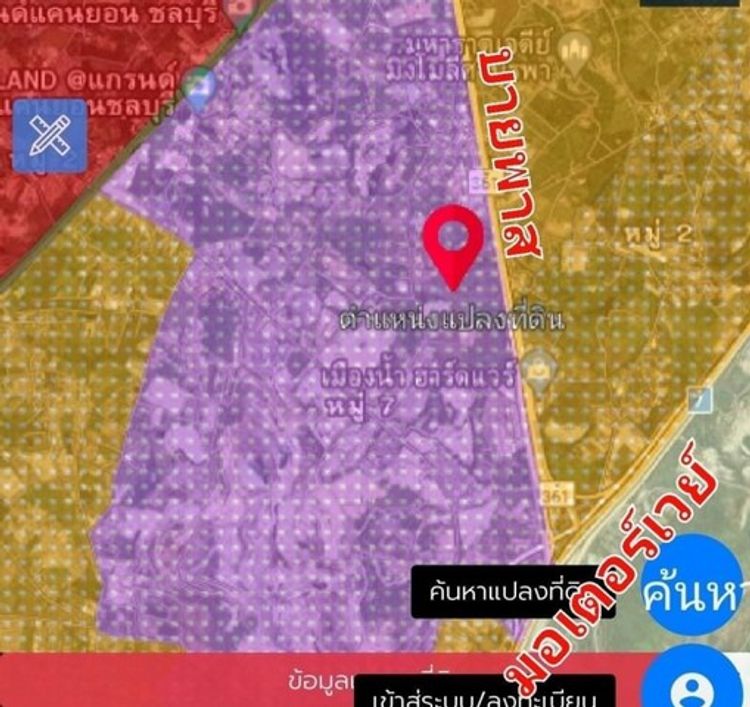Open the red ข้อมูล information bar
The height and width of the screenshot is (707, 750).
coord(200,681)
